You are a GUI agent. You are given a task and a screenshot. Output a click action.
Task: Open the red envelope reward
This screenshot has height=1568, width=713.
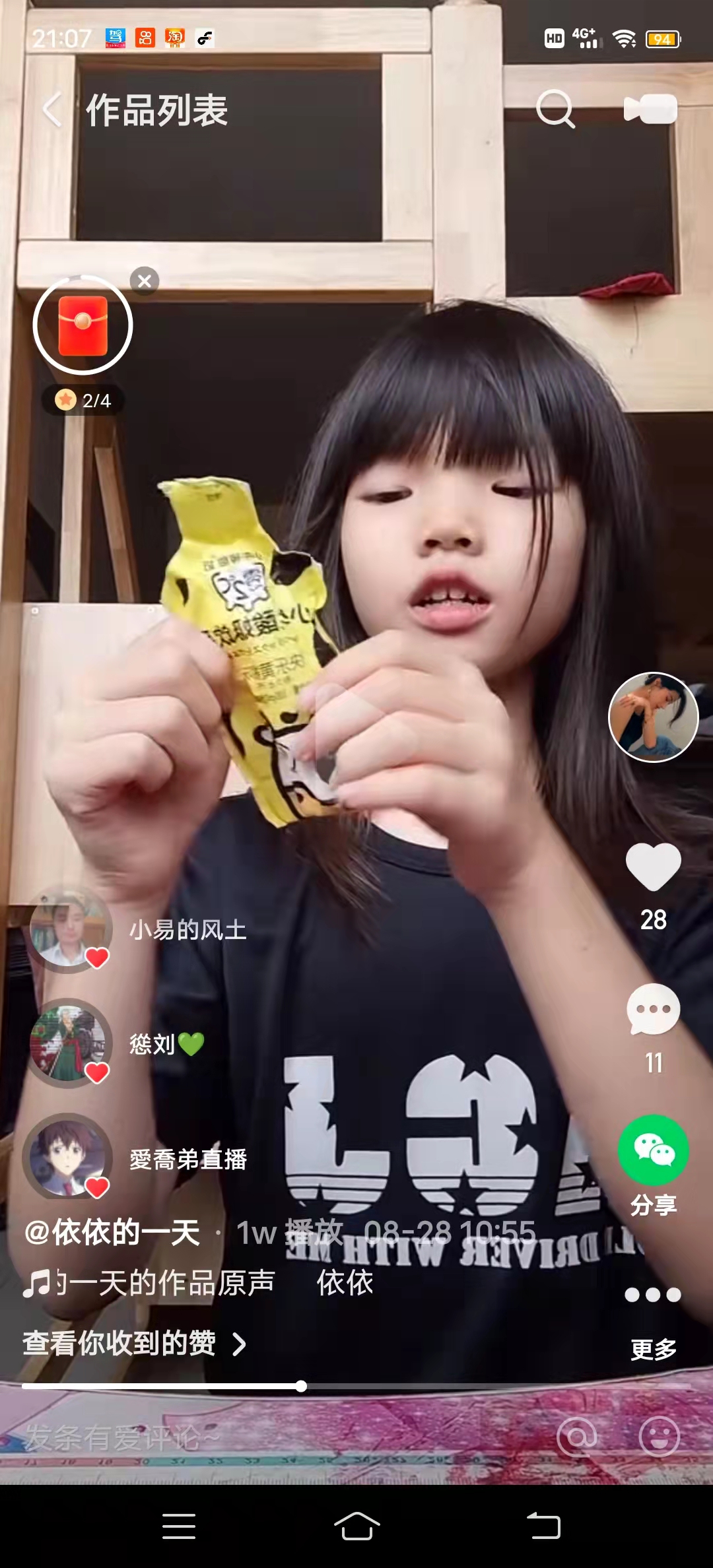click(x=83, y=325)
